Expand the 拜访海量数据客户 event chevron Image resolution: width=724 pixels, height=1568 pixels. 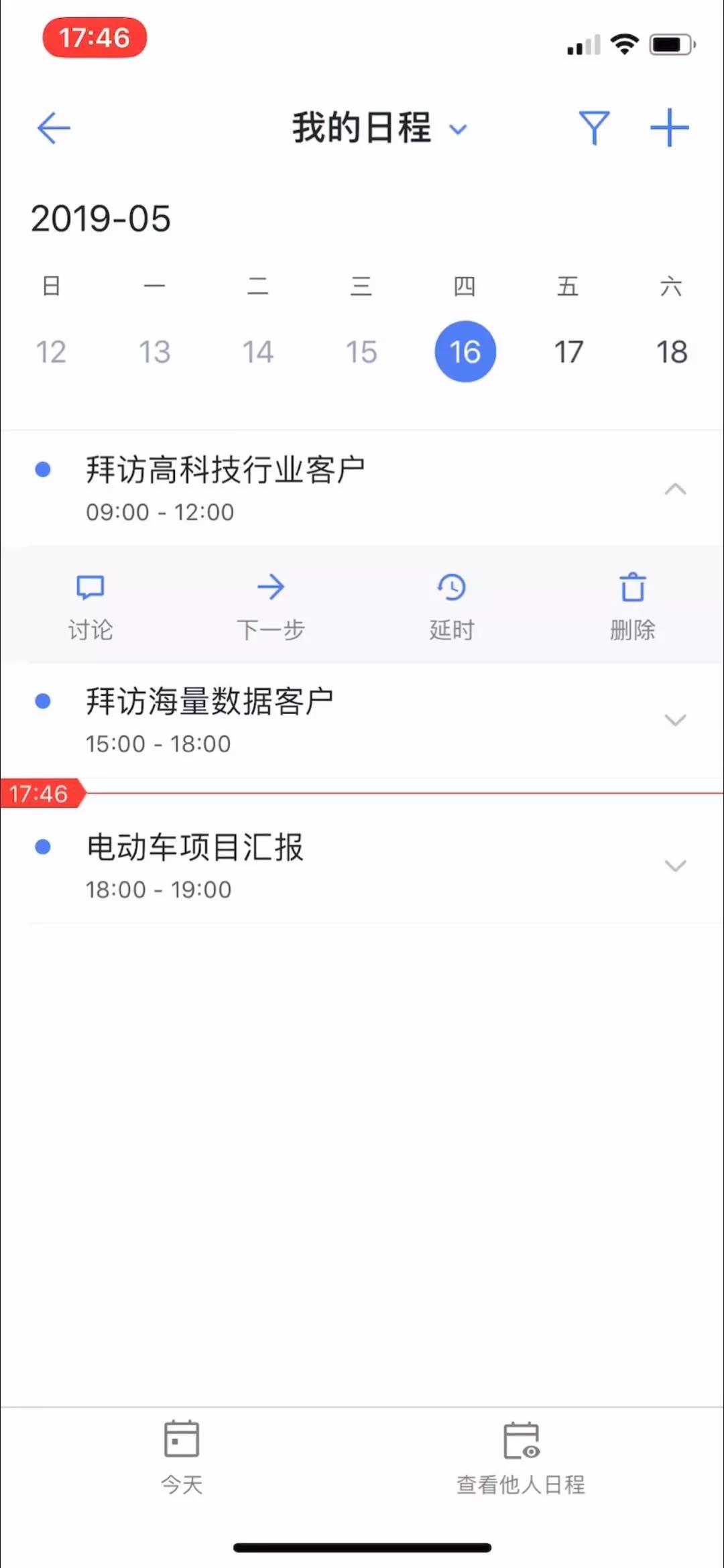coord(675,720)
